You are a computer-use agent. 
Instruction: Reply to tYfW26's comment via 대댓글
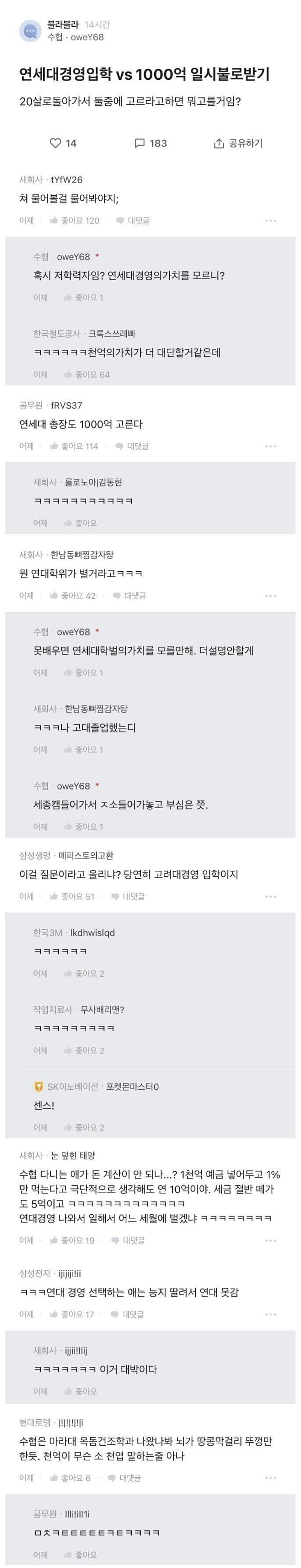pos(132,221)
